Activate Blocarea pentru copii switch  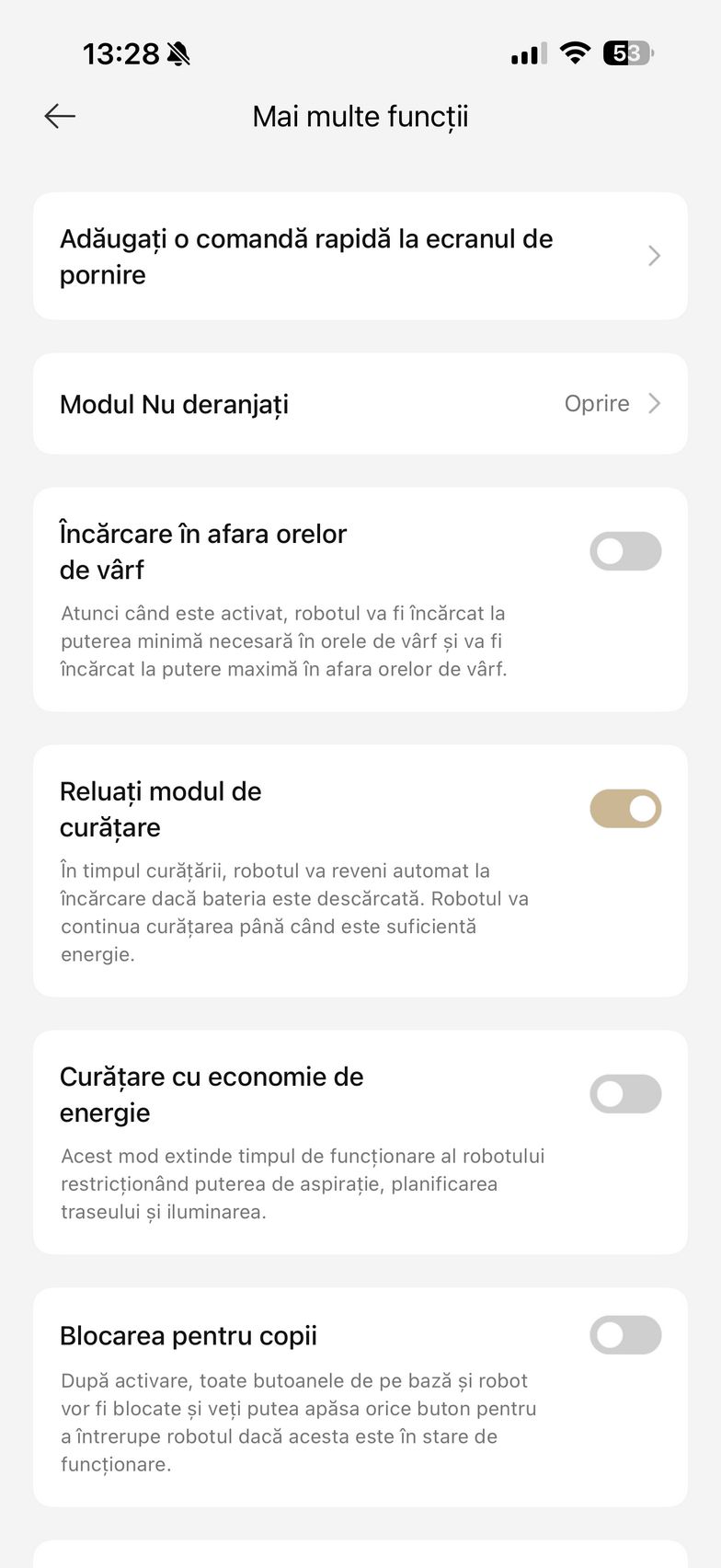(625, 1335)
